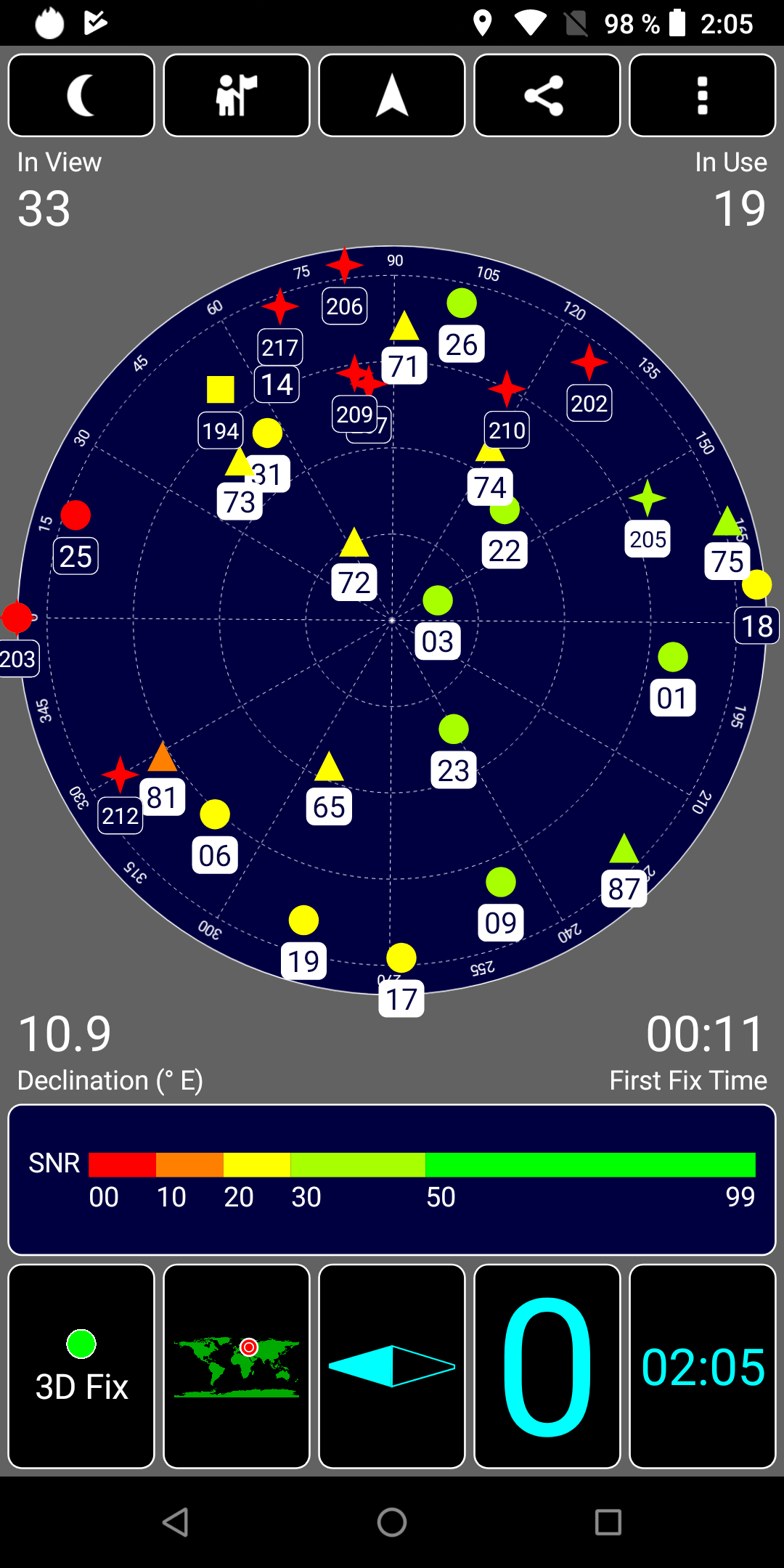Image resolution: width=784 pixels, height=1568 pixels.
Task: Open the waypoint person-with-flag button
Action: coord(237,95)
